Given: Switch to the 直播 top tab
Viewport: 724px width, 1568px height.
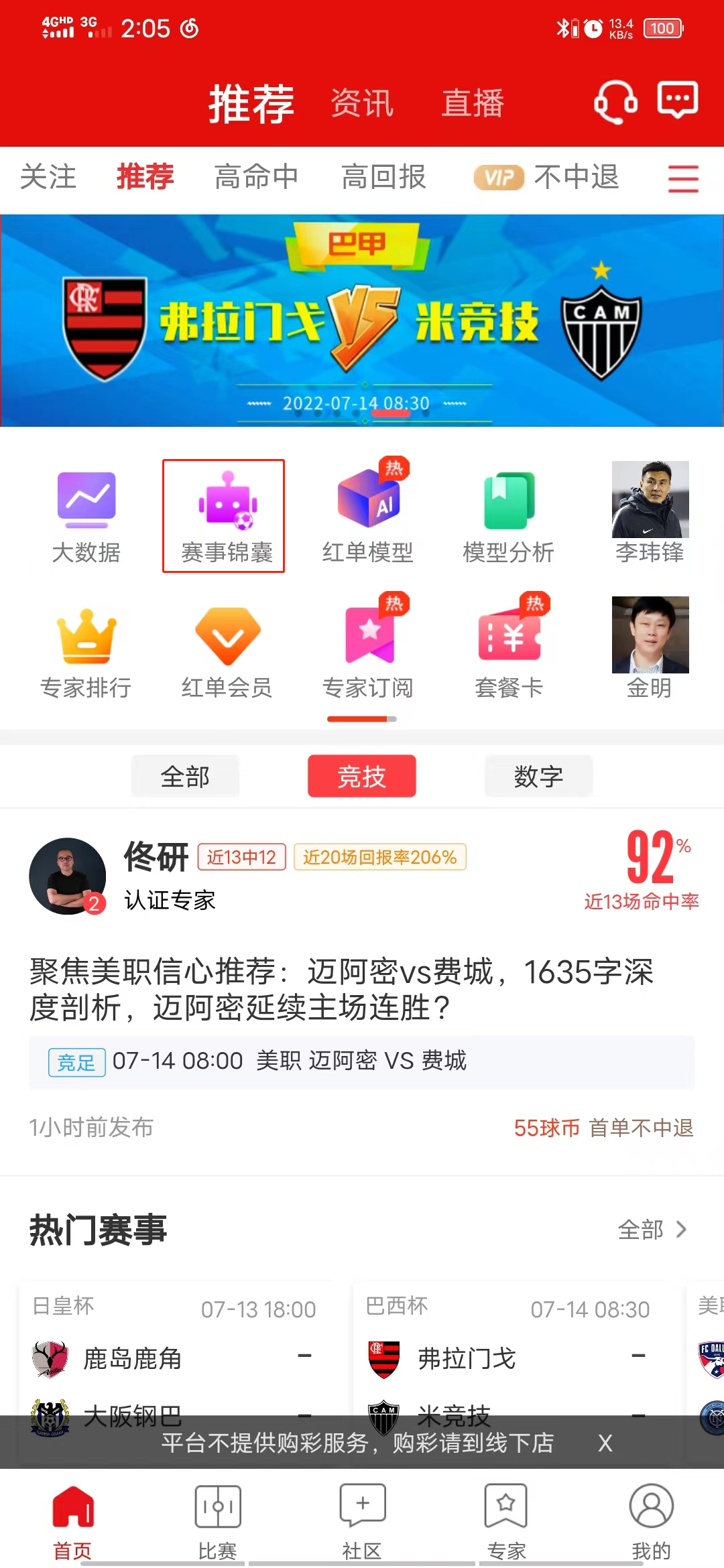Looking at the screenshot, I should click(x=473, y=104).
